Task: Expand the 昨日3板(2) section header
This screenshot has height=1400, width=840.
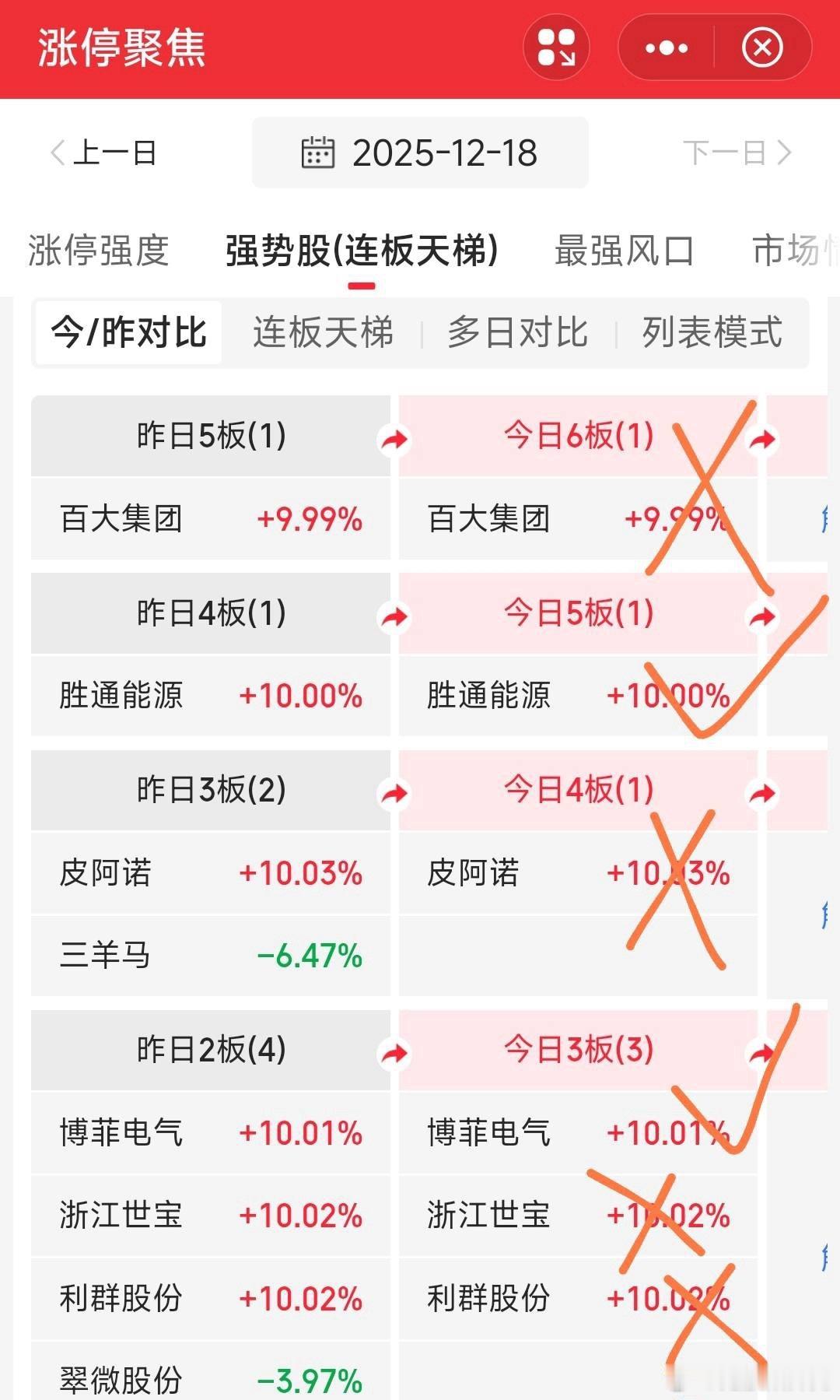Action: coord(212,791)
